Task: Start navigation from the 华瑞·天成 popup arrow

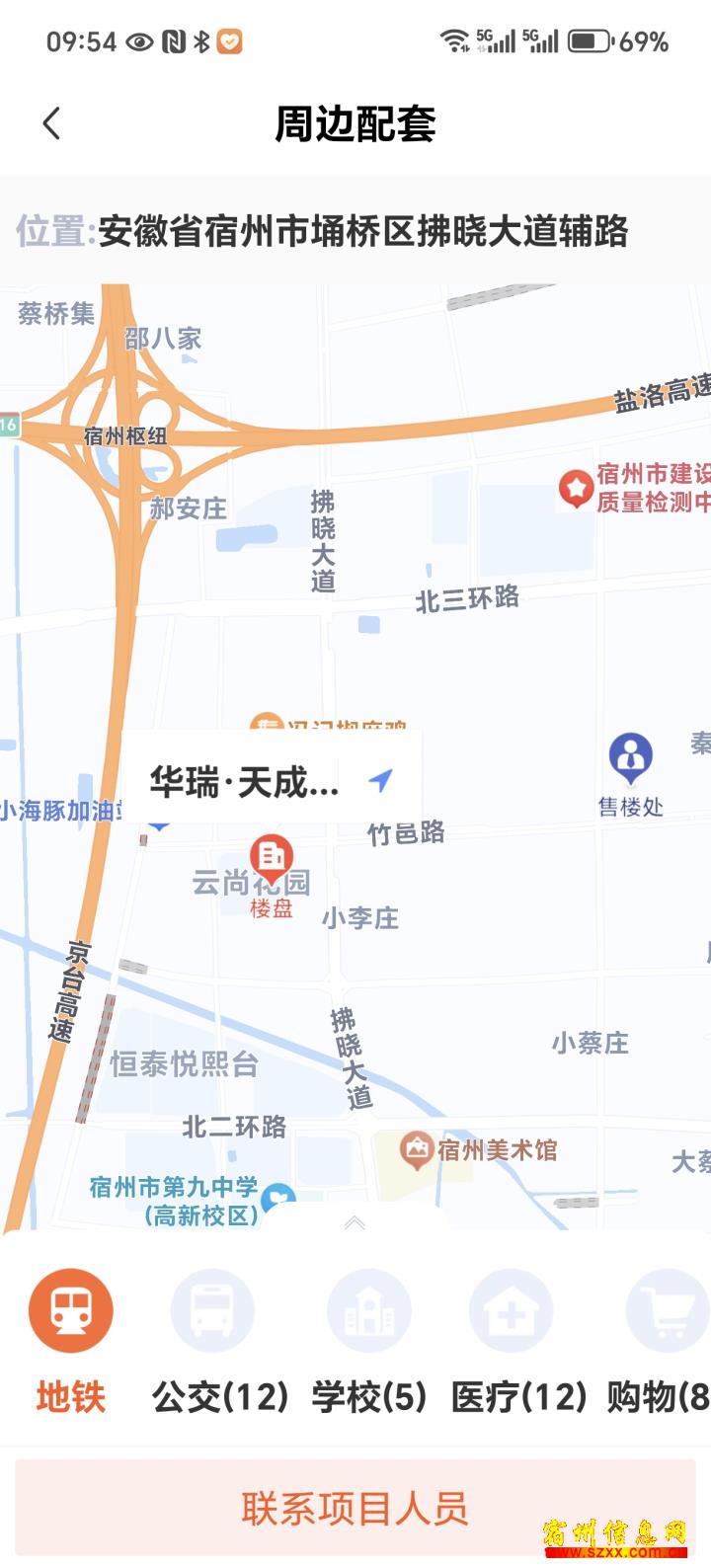Action: click(381, 781)
